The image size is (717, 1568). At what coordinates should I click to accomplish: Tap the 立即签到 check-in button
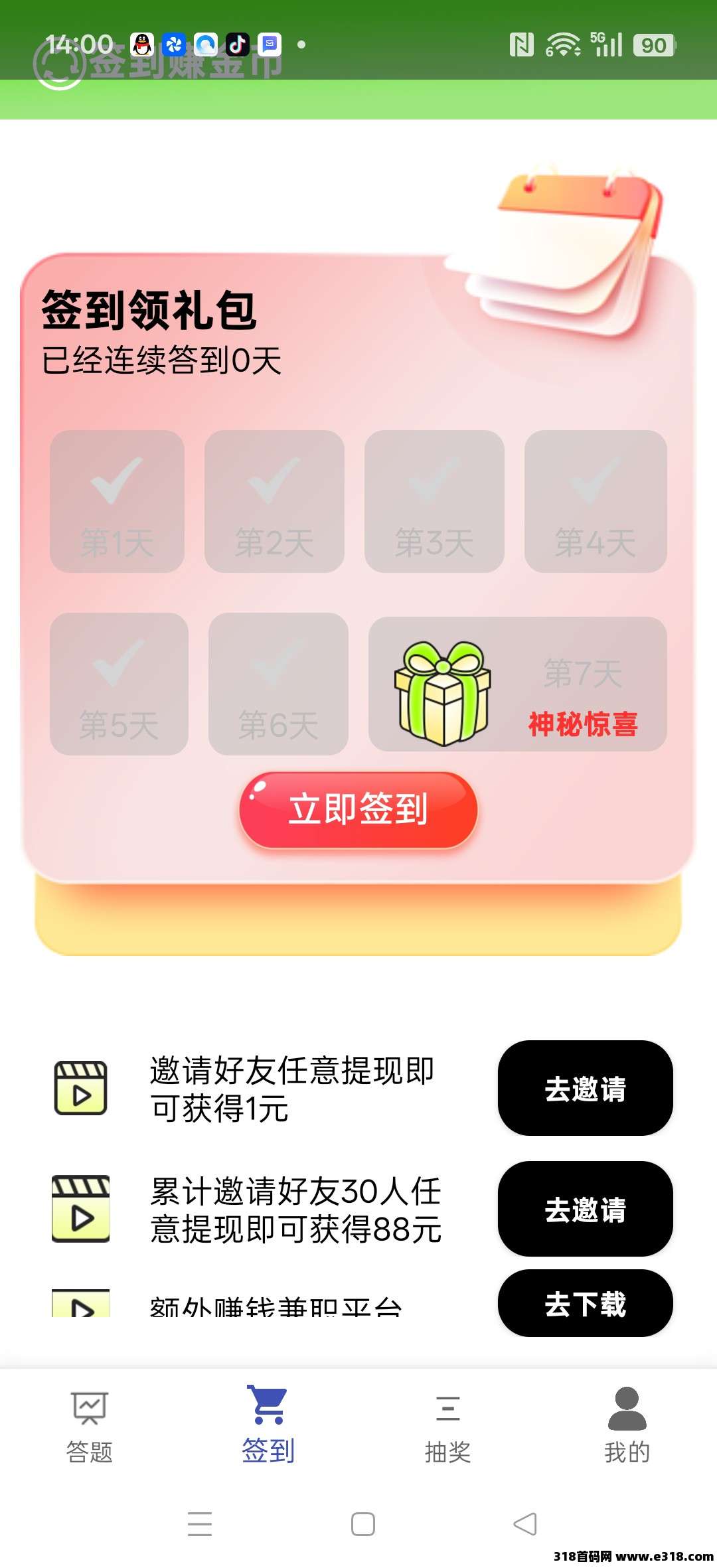point(358,809)
